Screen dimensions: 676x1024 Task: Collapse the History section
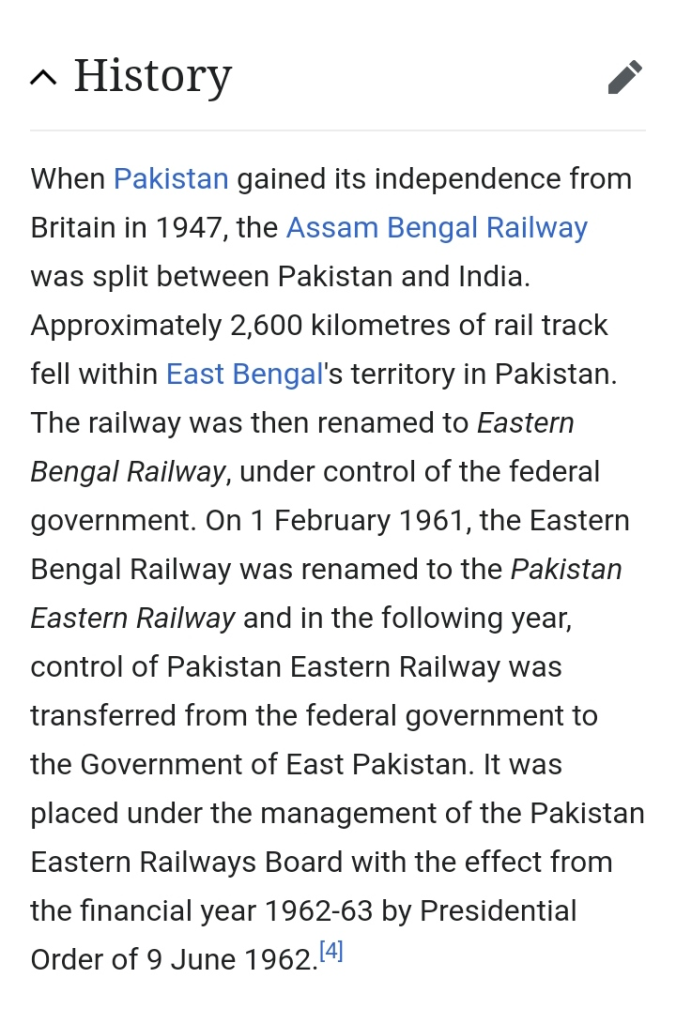[x=44, y=77]
